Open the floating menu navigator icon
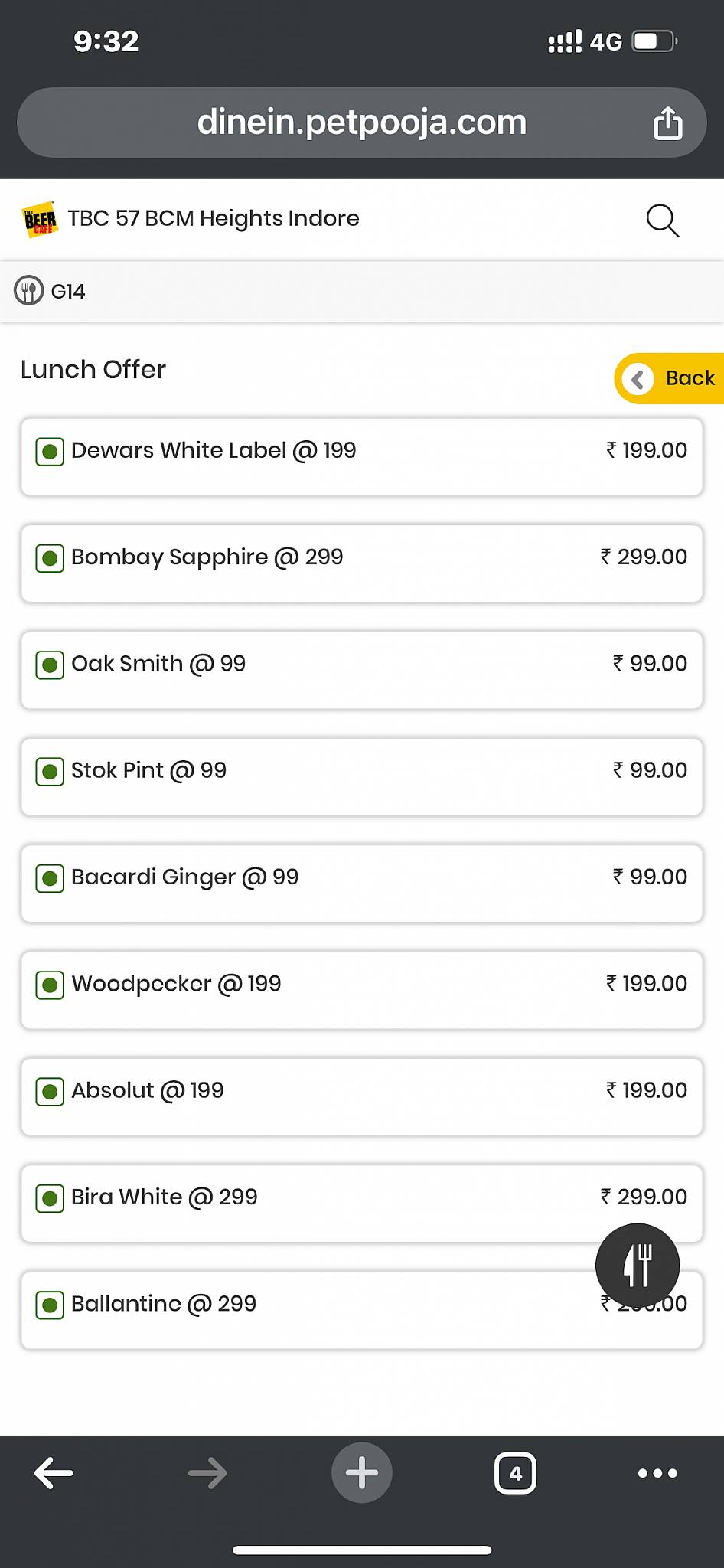This screenshot has height=1568, width=724. (x=638, y=1265)
